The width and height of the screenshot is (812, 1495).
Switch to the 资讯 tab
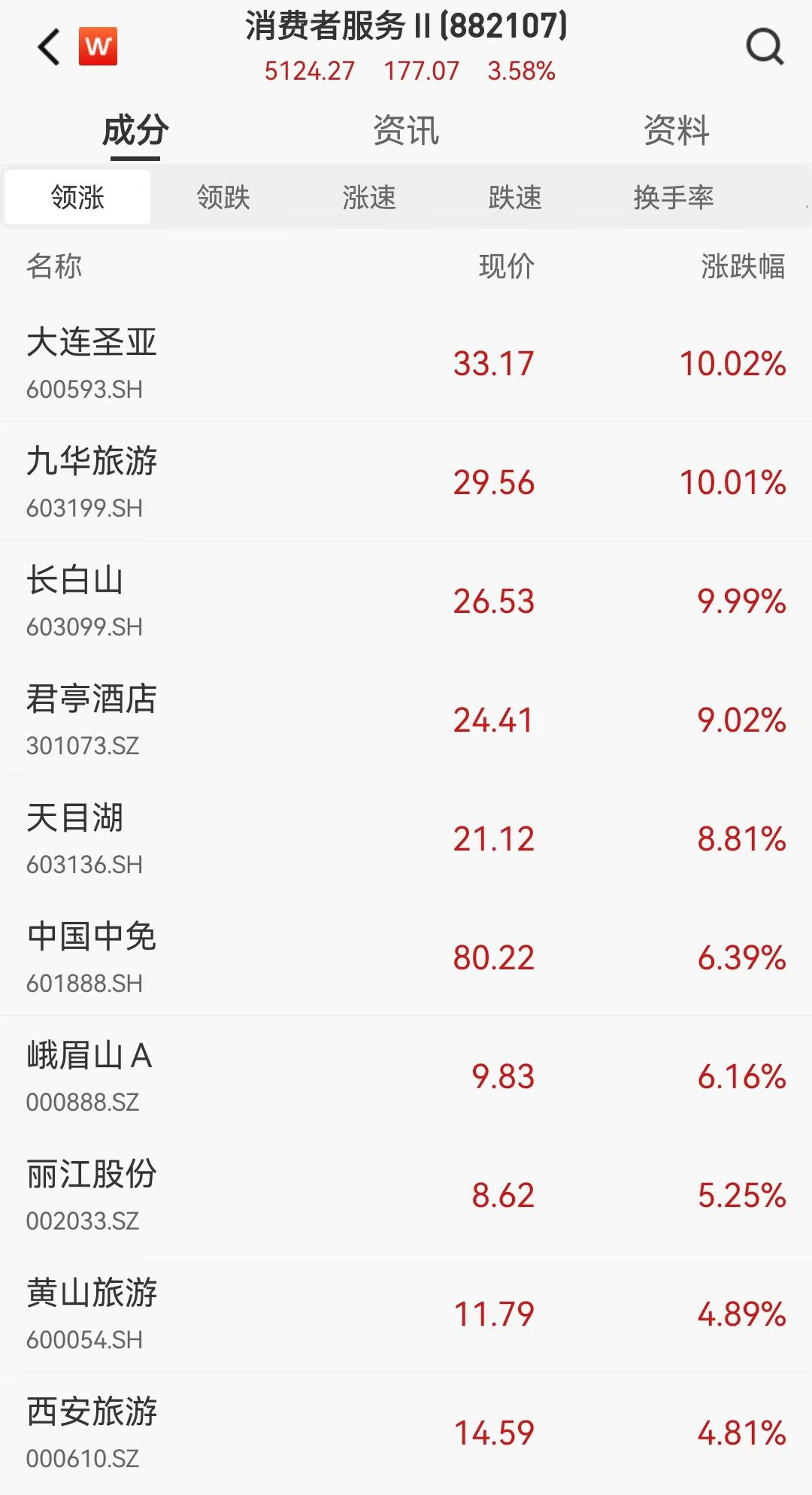click(405, 129)
